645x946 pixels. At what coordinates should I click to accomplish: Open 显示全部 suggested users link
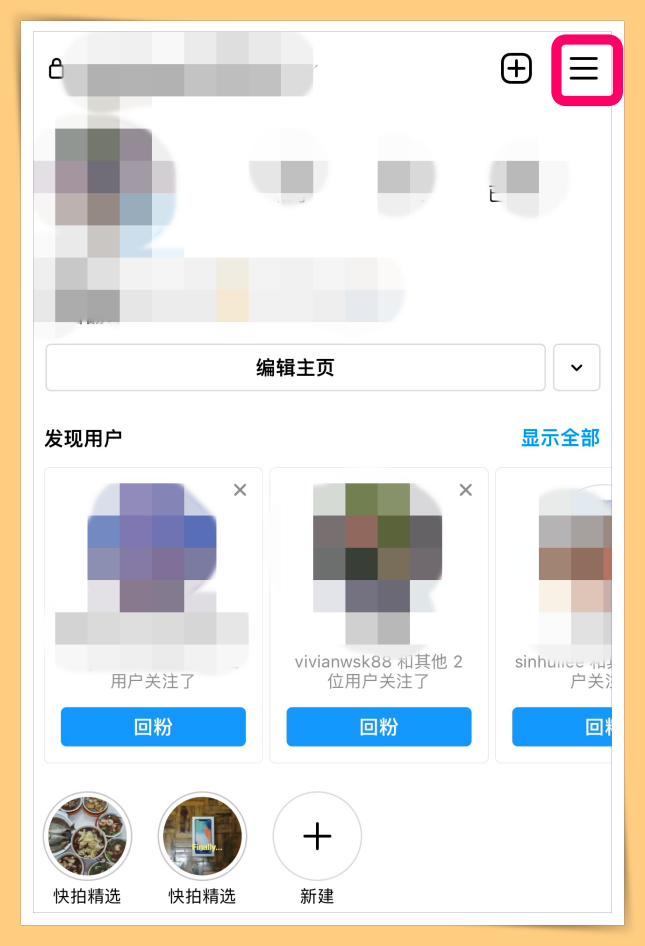[560, 438]
